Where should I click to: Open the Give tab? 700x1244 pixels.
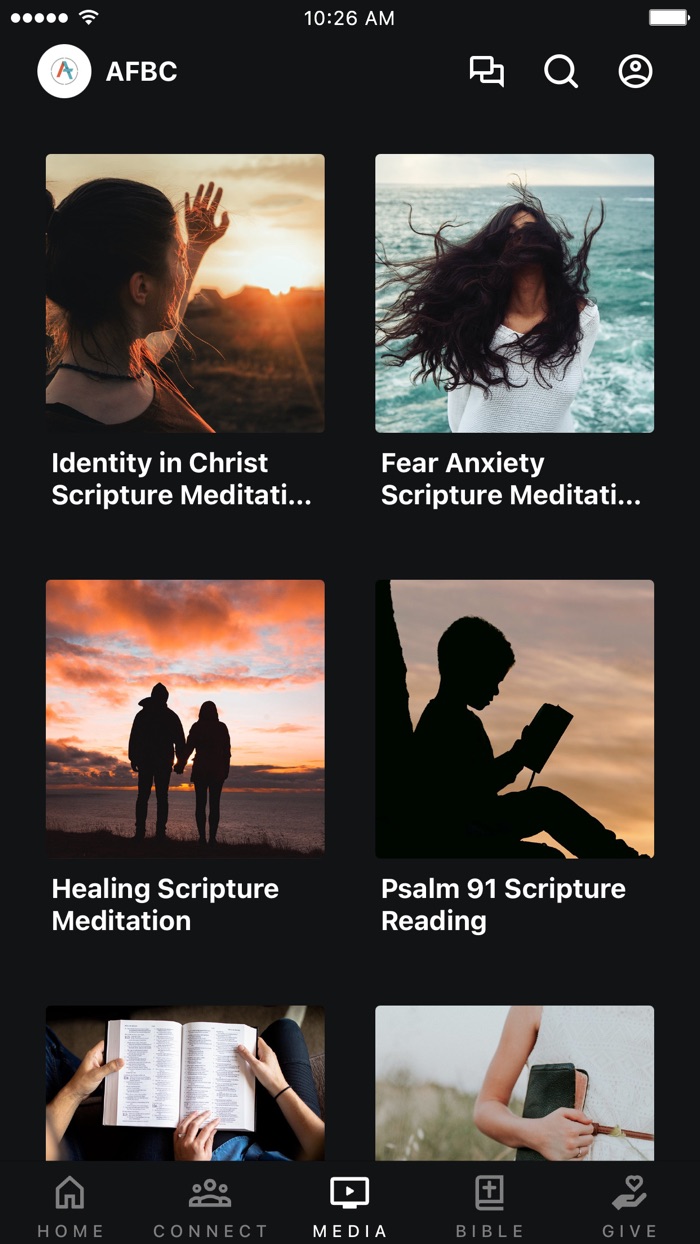630,1205
